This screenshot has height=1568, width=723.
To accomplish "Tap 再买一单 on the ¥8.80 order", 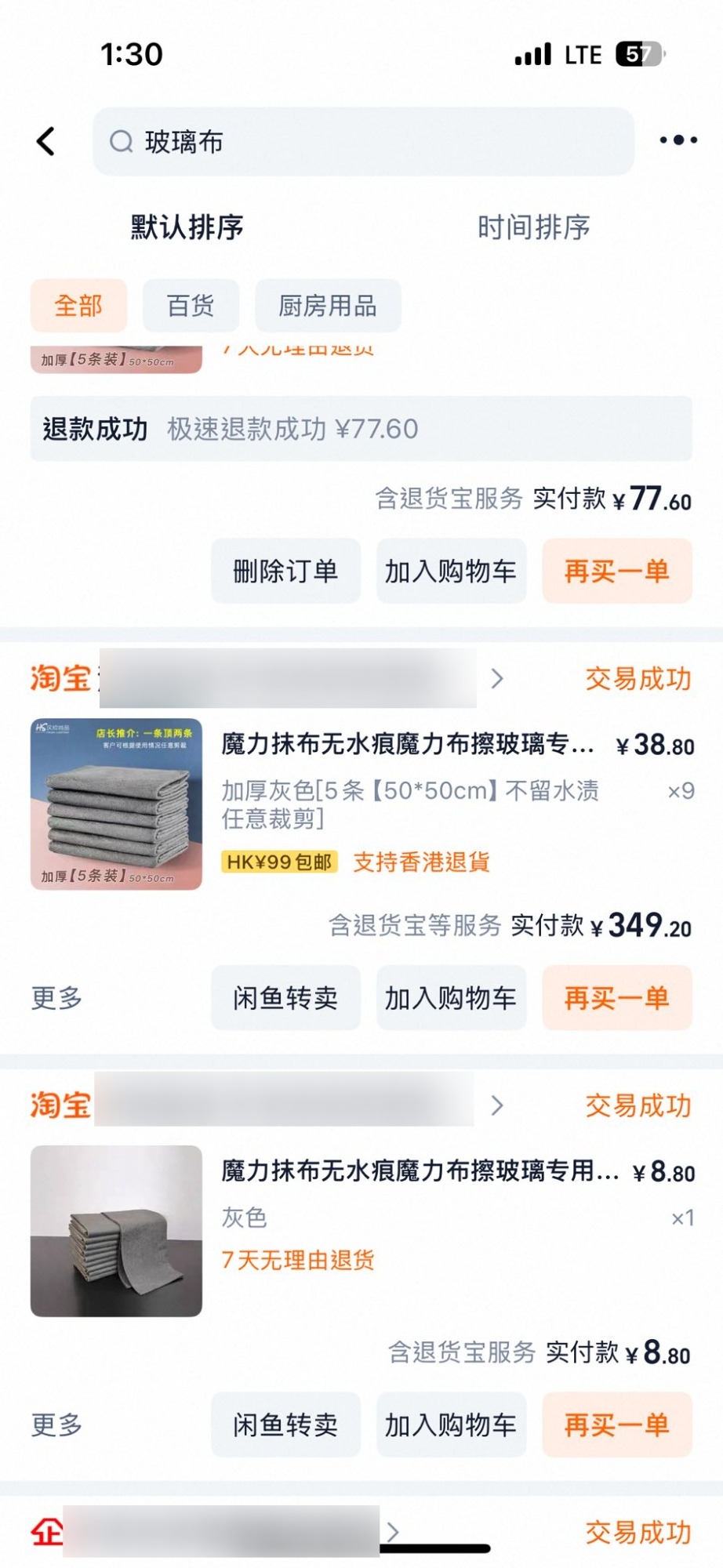I will 617,1425.
